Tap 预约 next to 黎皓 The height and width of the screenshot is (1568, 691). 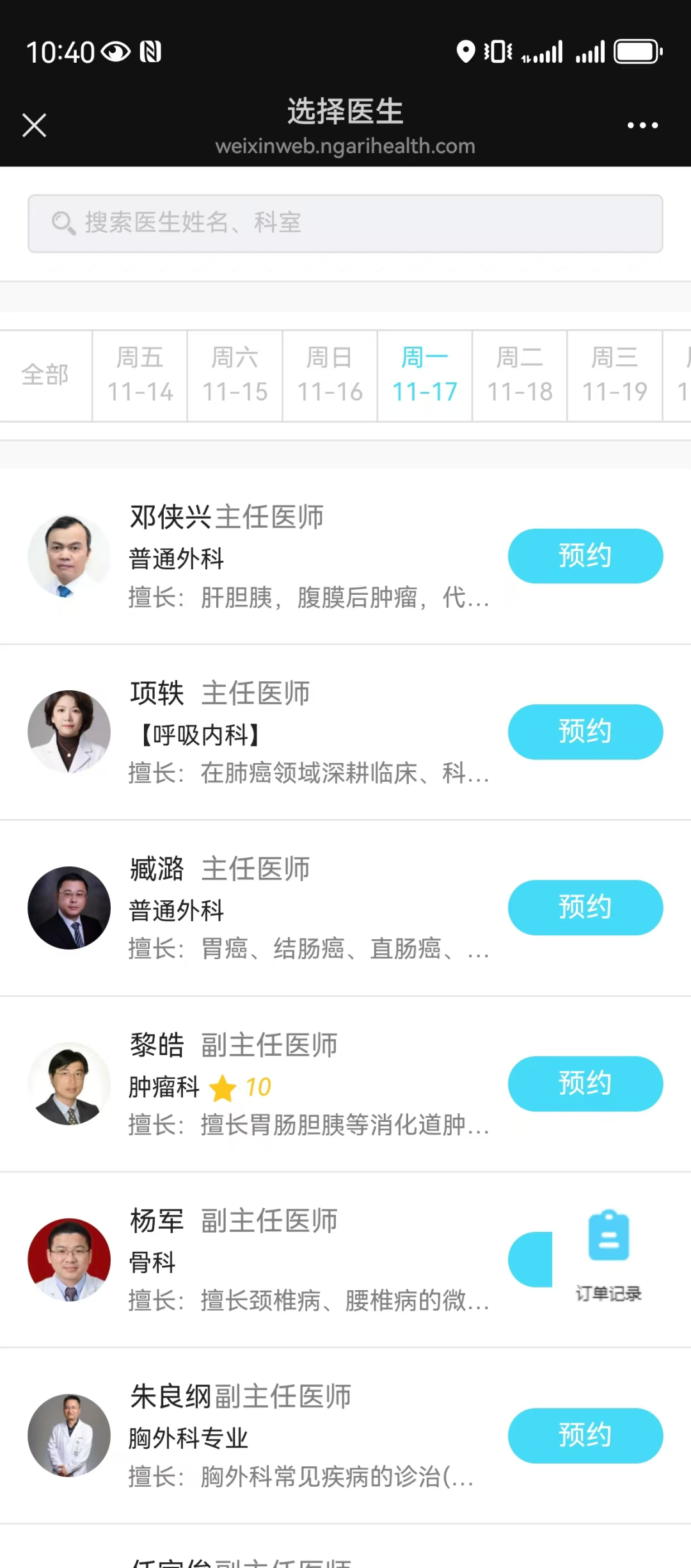[585, 1083]
